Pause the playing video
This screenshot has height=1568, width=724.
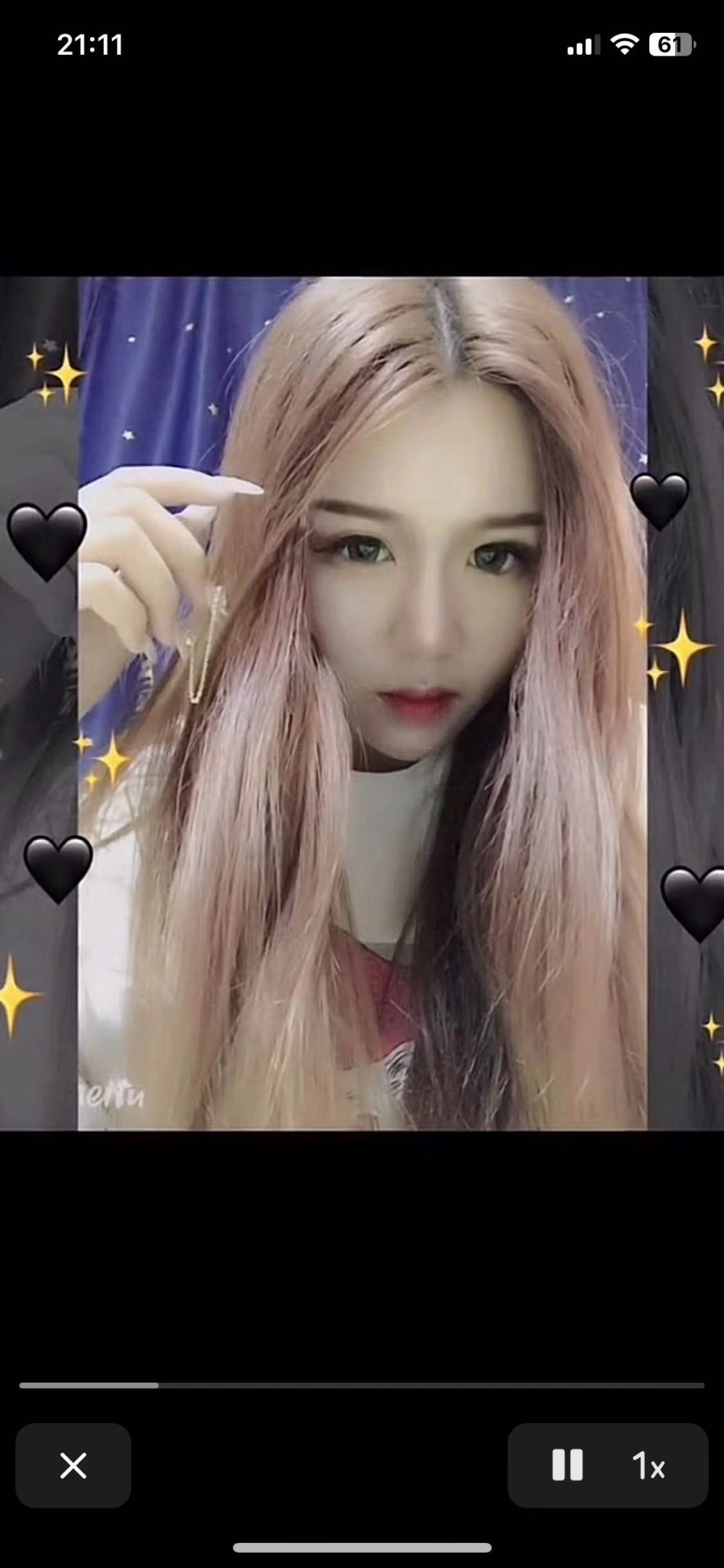point(567,1465)
